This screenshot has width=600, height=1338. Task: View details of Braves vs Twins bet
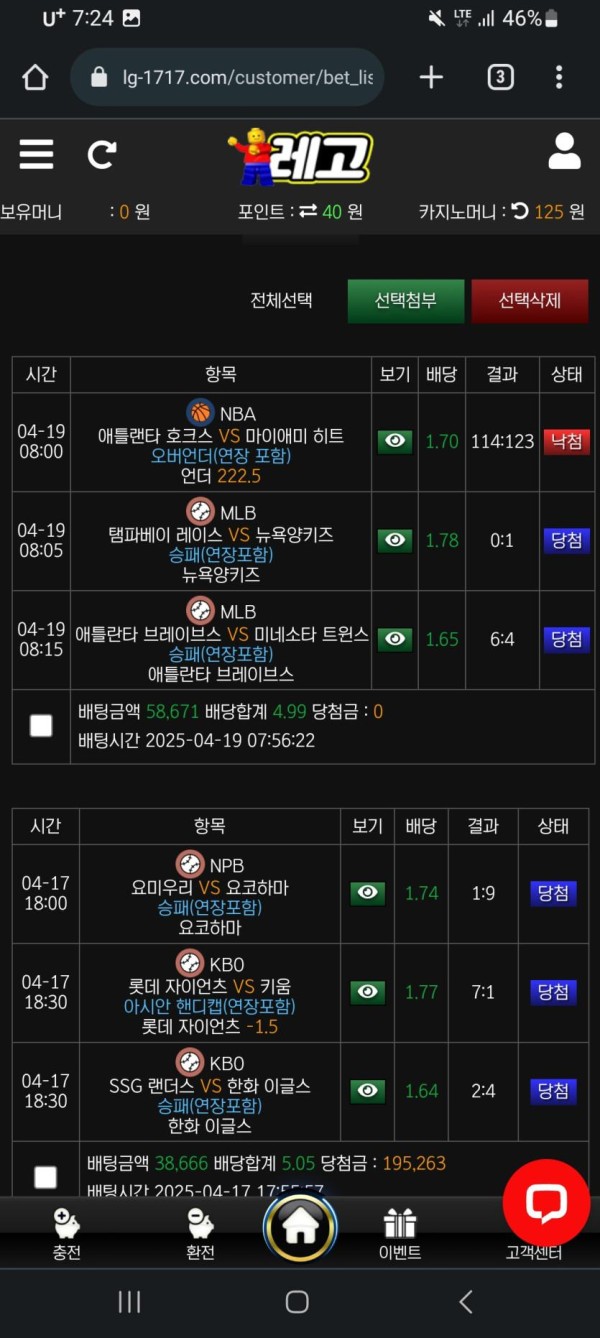[x=395, y=639]
